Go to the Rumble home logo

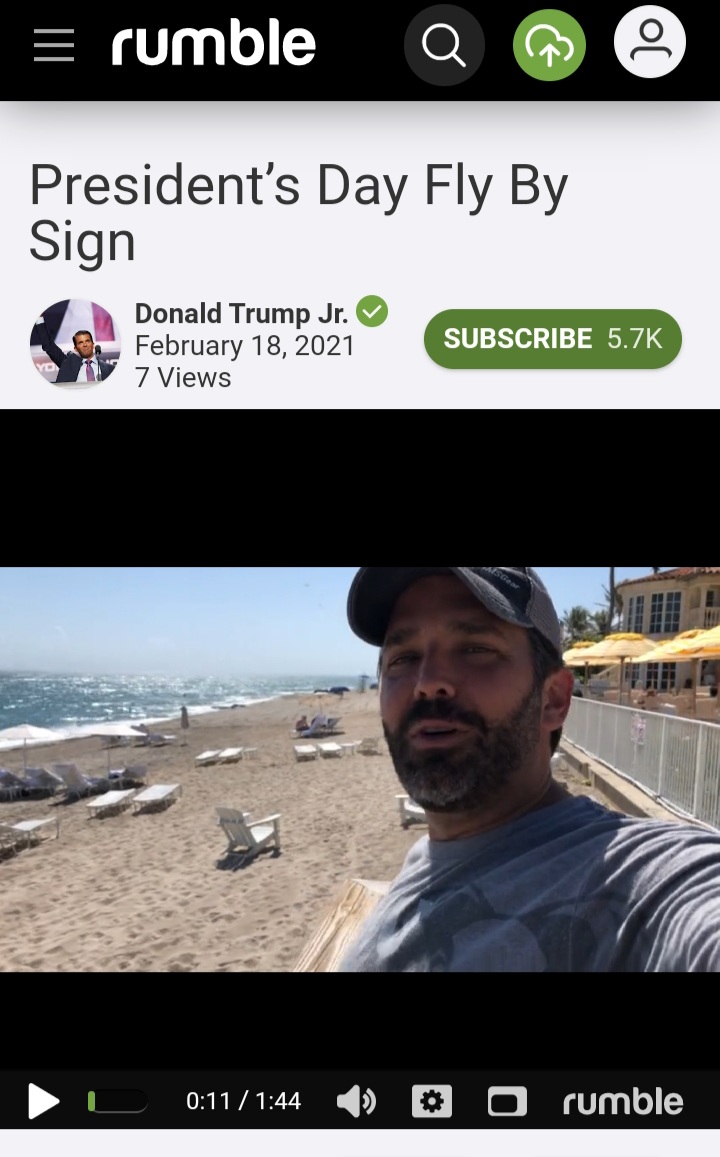[214, 44]
